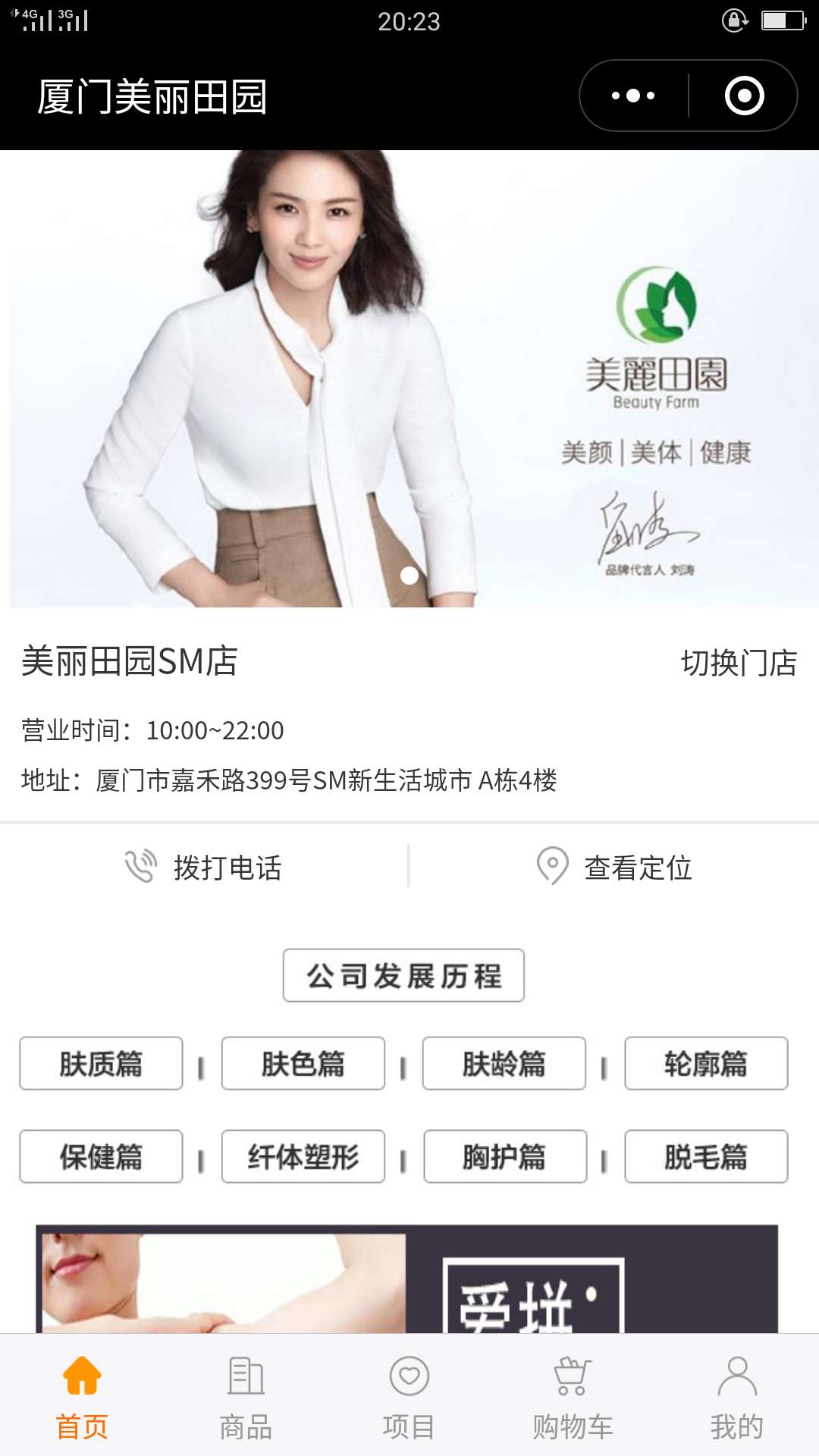Choose the 纤体塑形 category
This screenshot has height=1456, width=819.
(303, 1156)
